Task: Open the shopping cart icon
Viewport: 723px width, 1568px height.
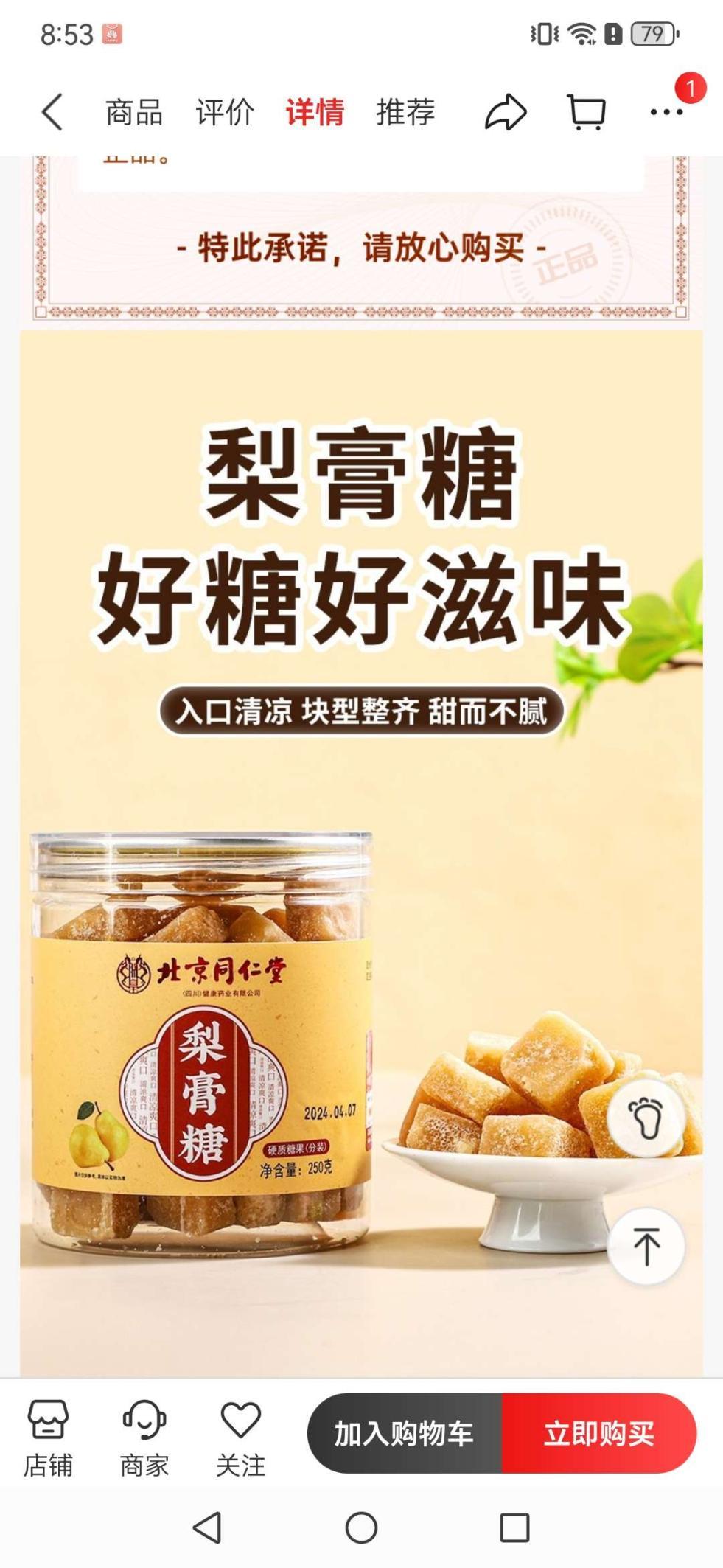Action: click(587, 112)
